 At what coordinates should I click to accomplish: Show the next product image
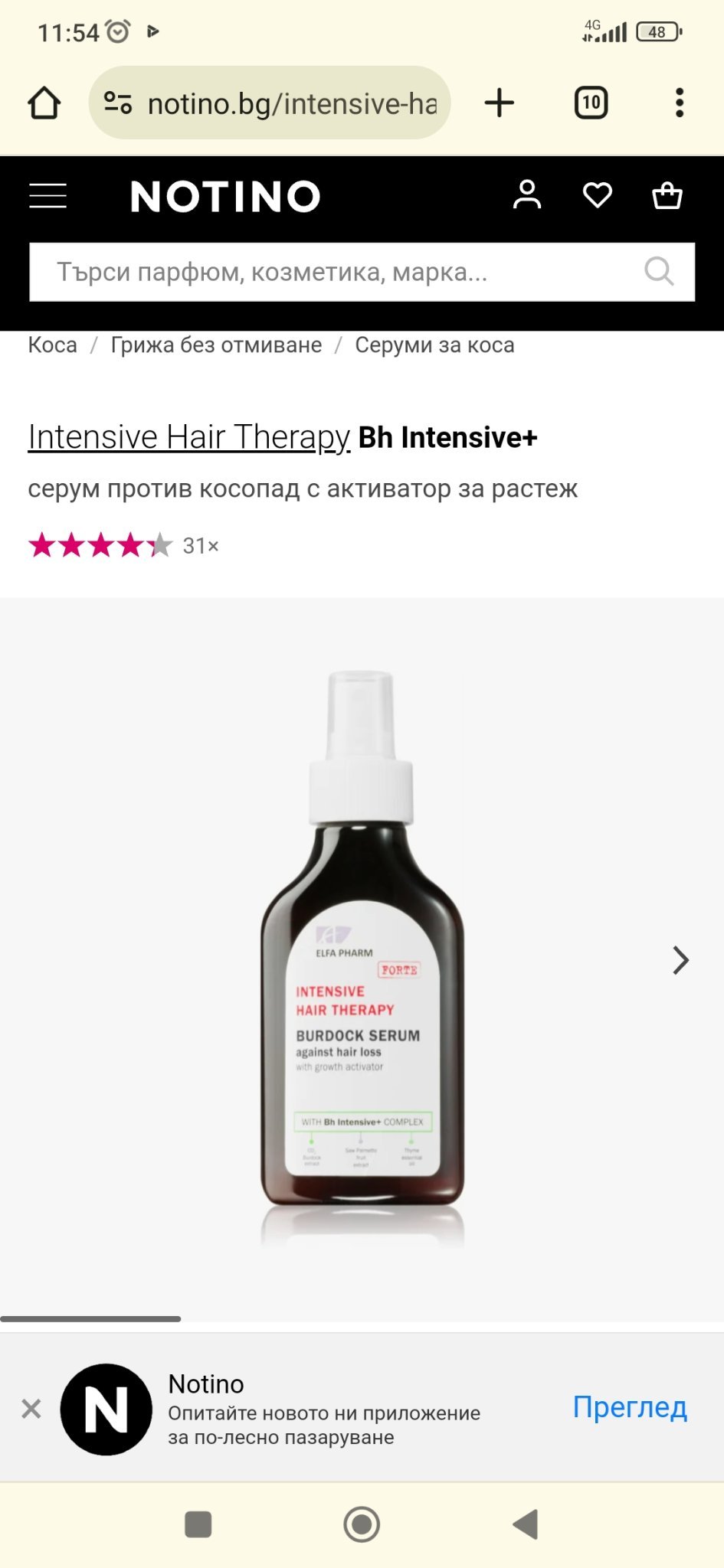tap(680, 960)
